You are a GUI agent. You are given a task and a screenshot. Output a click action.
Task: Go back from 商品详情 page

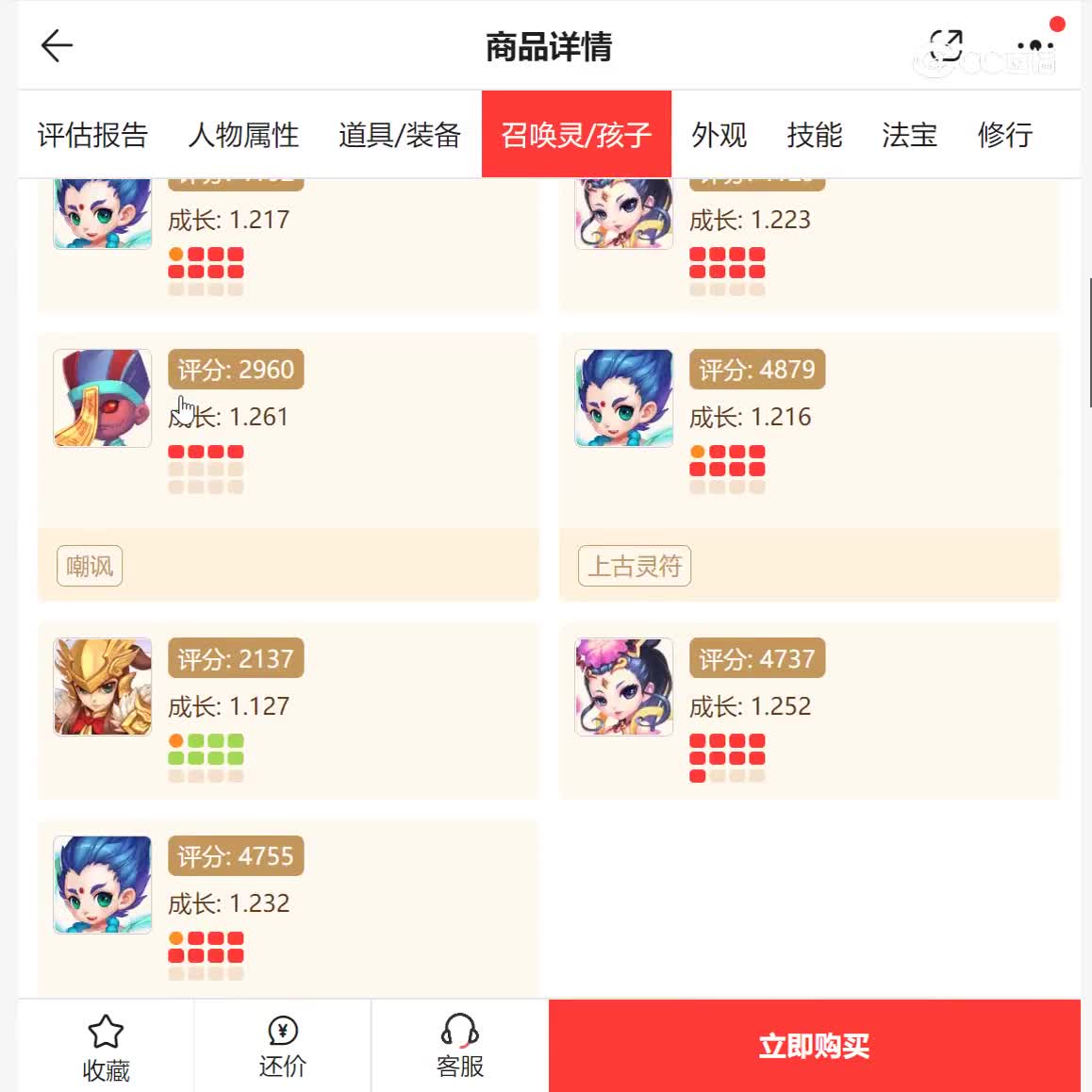(57, 45)
